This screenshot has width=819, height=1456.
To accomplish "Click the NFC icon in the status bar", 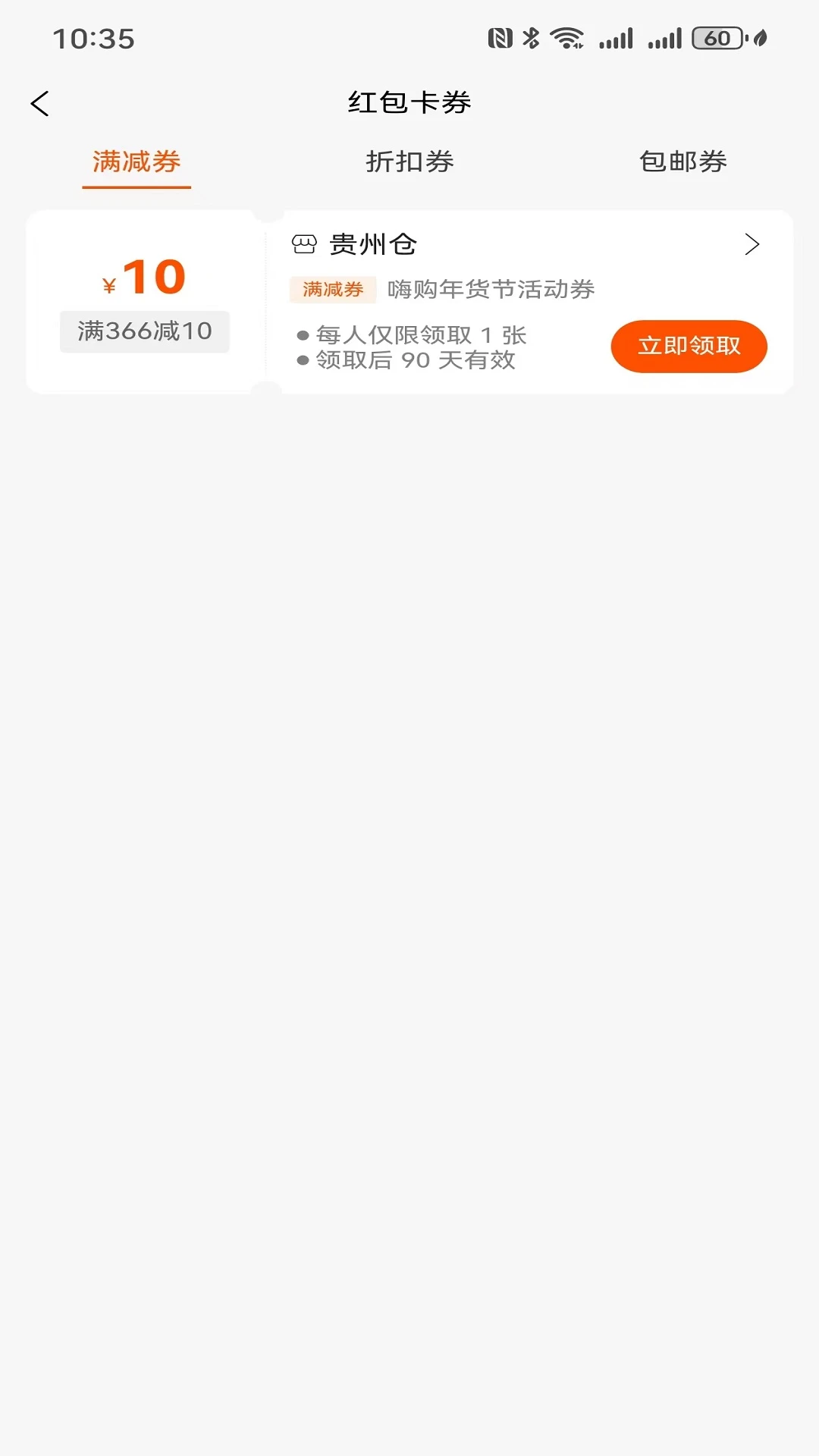I will pos(500,36).
